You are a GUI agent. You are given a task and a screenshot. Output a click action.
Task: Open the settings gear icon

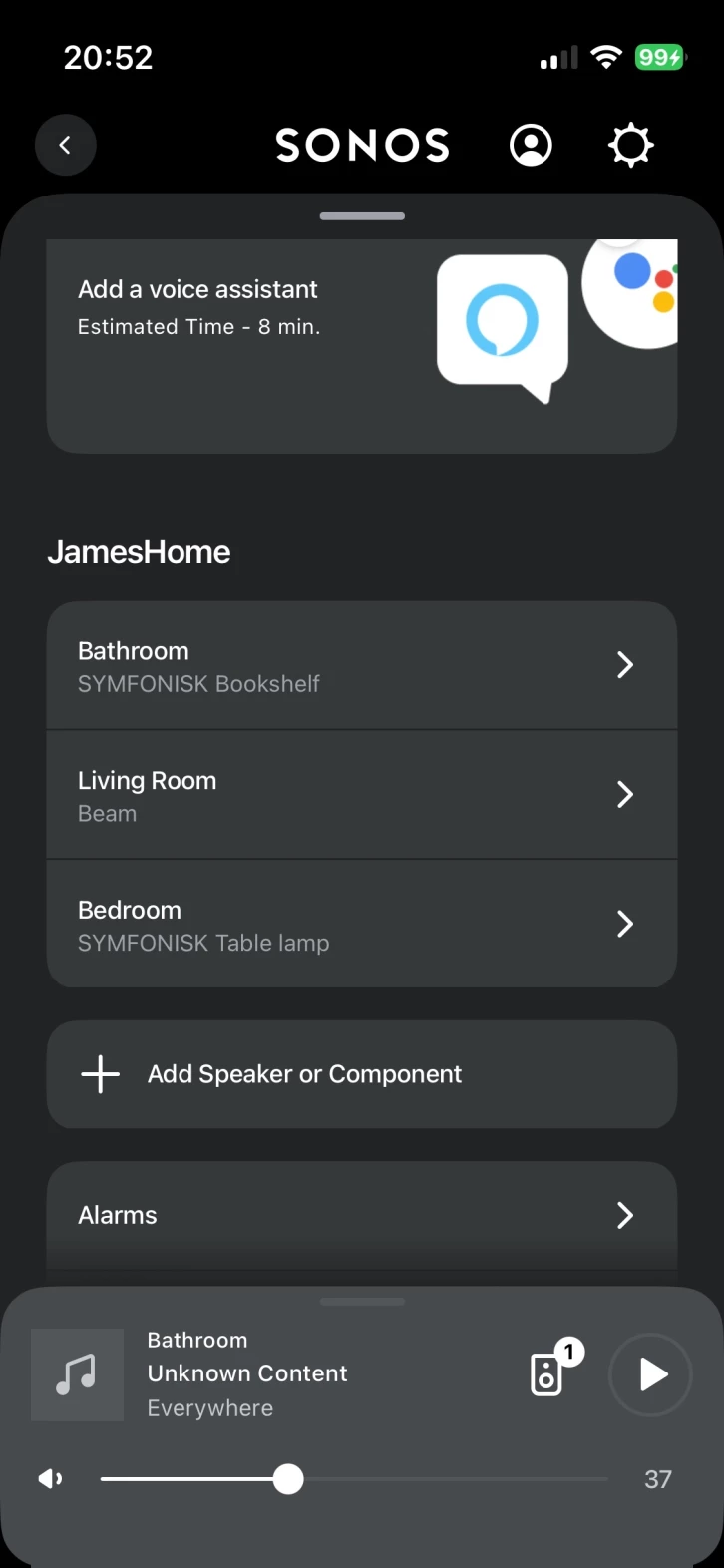630,146
